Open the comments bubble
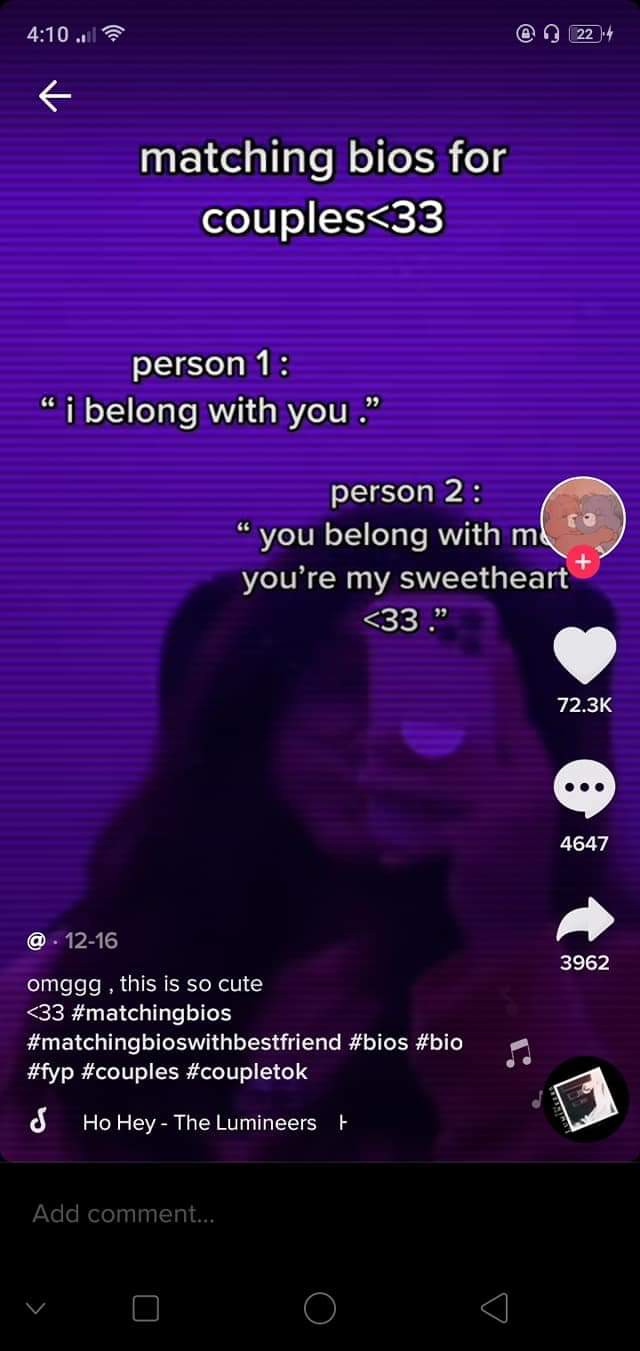640x1351 pixels. (x=584, y=784)
